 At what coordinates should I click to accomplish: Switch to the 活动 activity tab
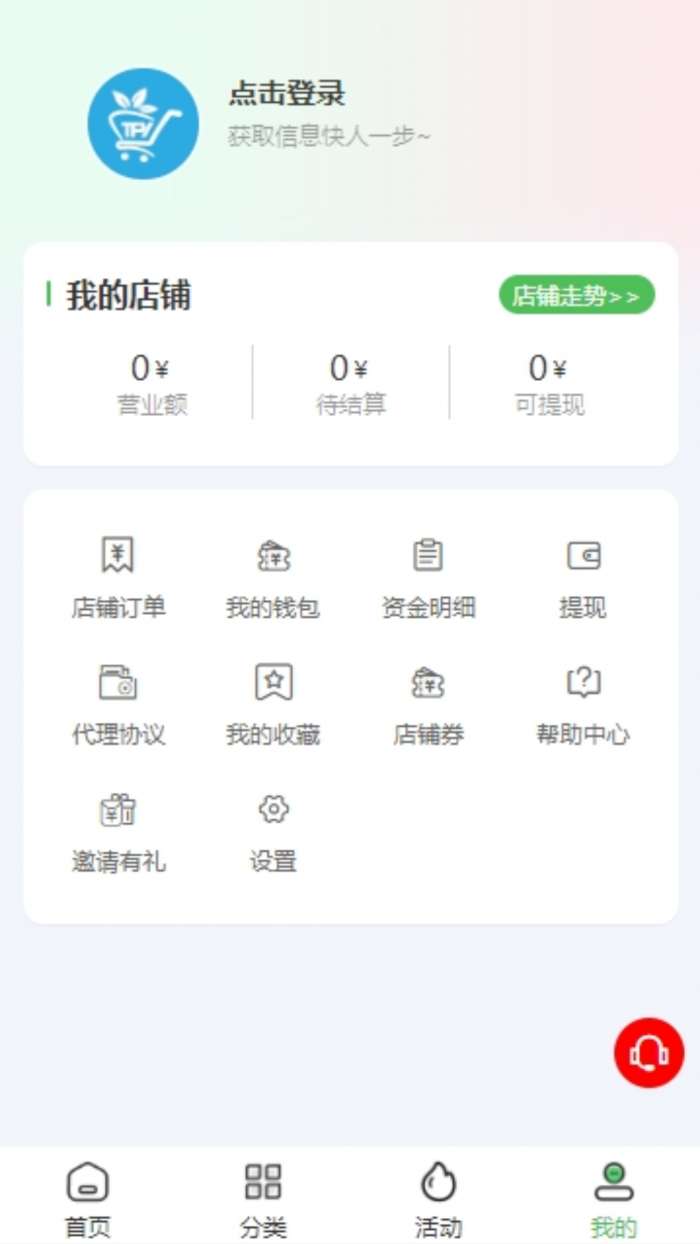click(438, 1198)
